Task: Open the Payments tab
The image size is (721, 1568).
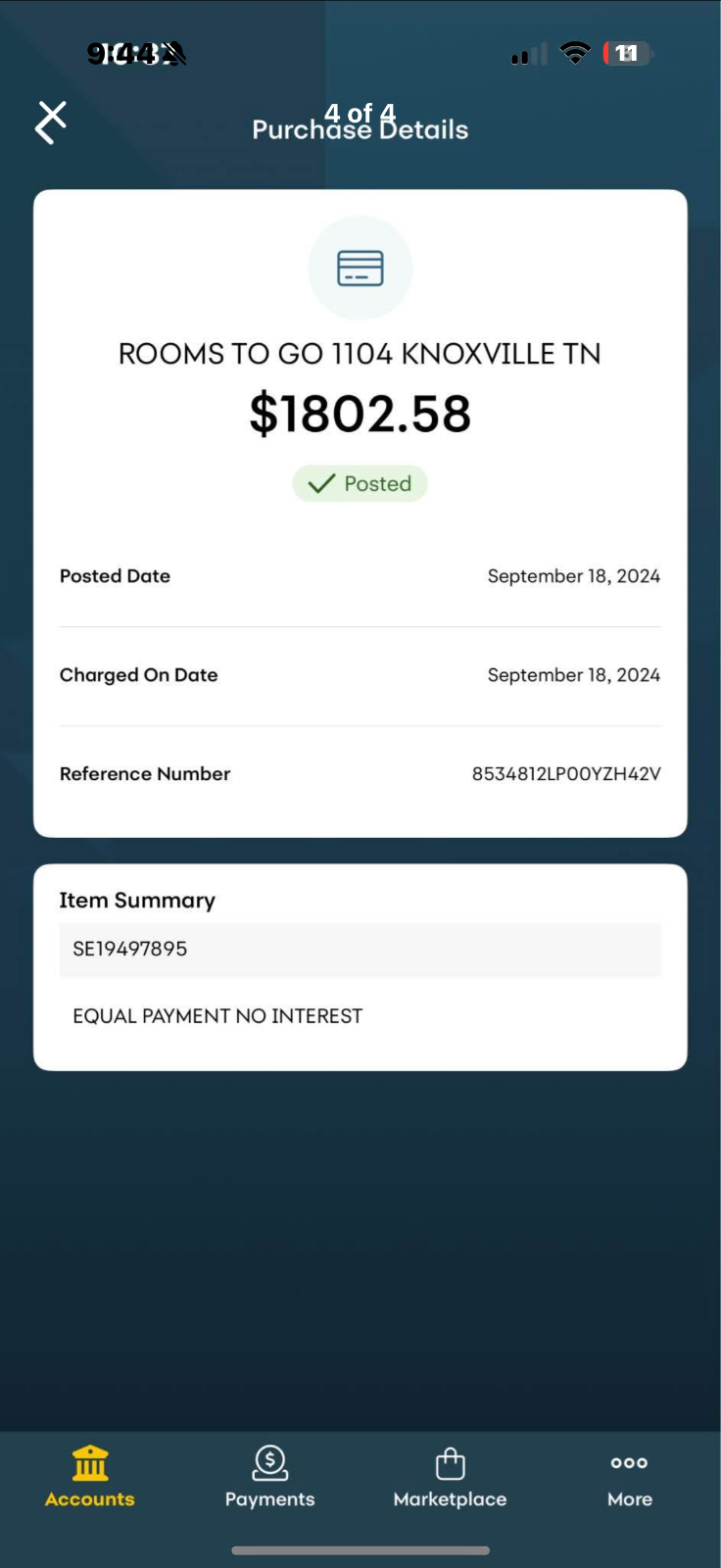Action: pyautogui.click(x=269, y=1477)
